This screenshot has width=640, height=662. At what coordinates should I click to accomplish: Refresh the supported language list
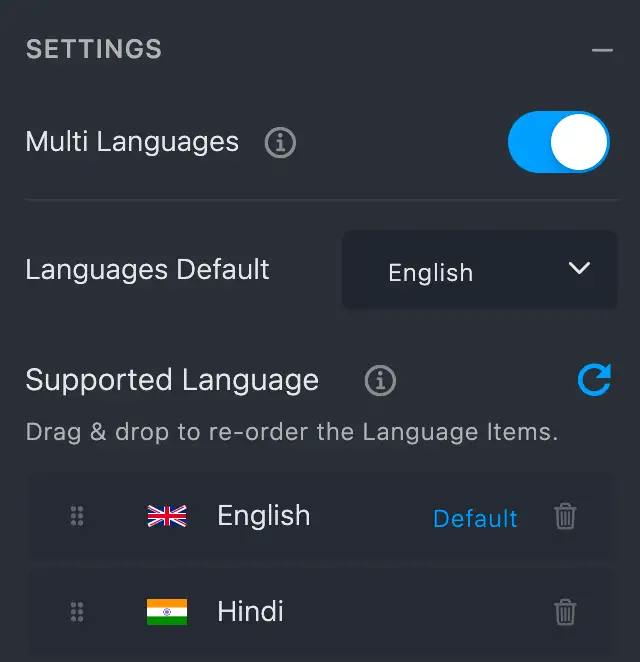pyautogui.click(x=595, y=380)
